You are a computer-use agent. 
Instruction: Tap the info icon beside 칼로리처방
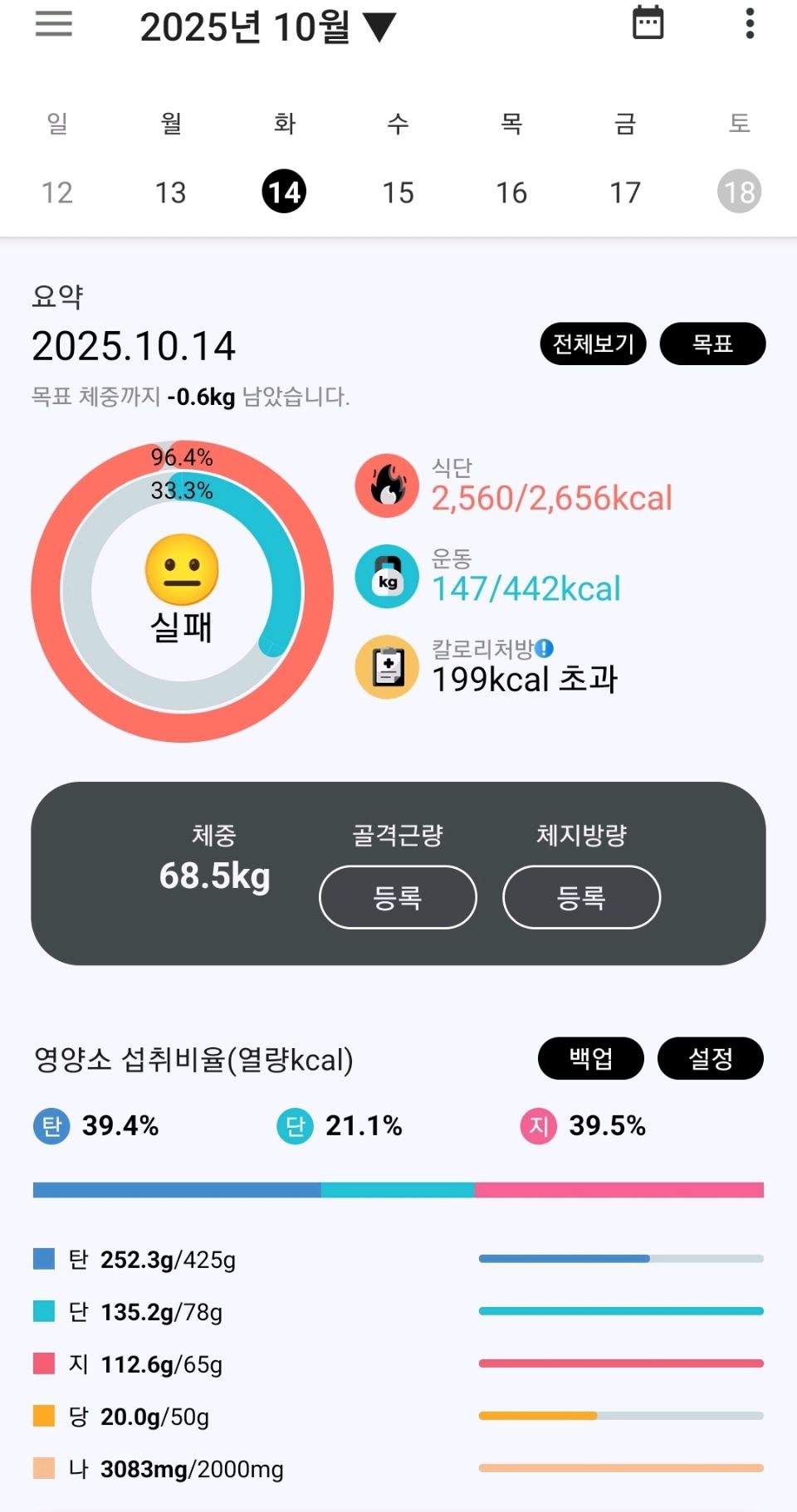tap(545, 648)
